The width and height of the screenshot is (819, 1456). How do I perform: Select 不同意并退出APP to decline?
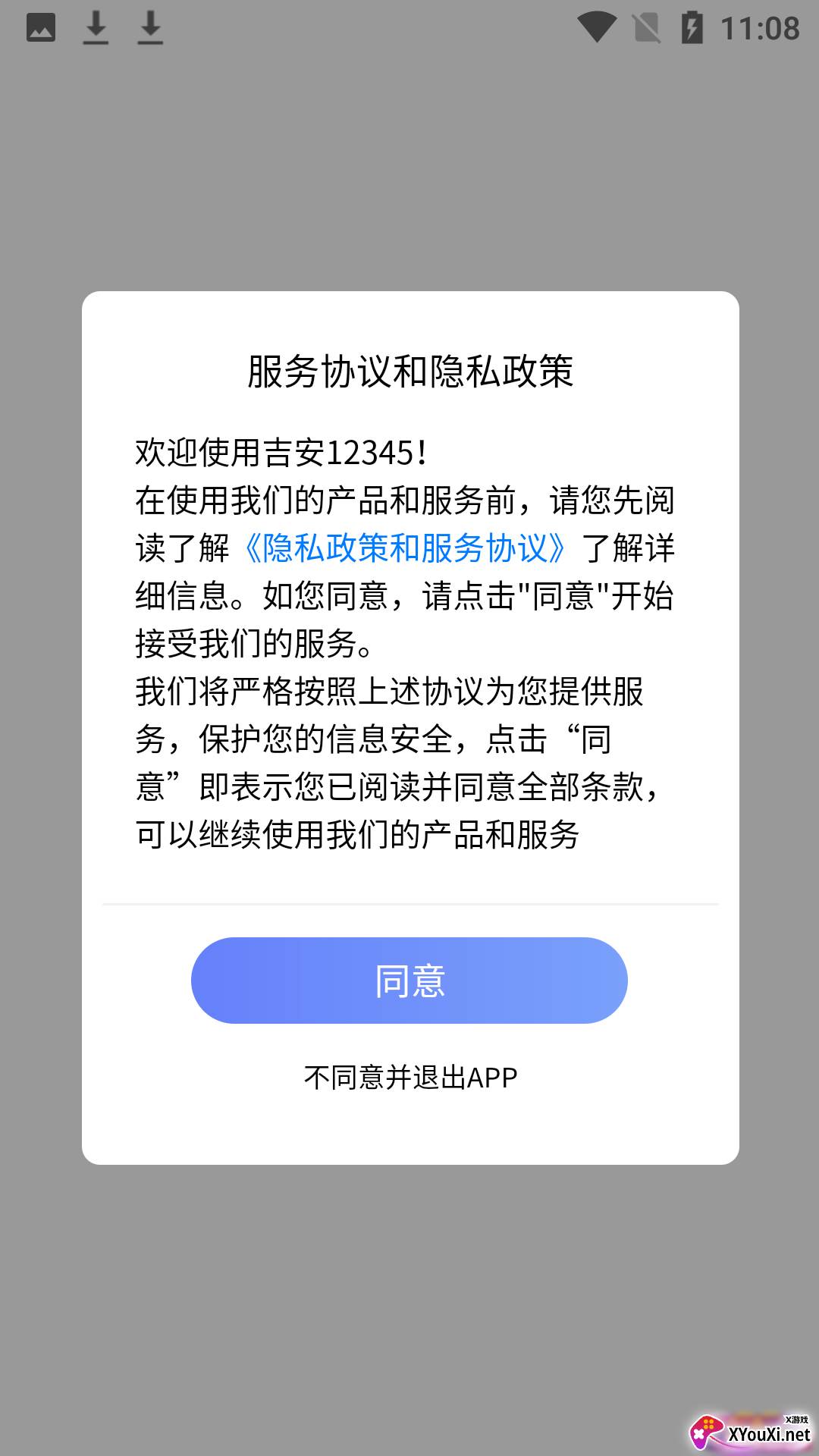pos(410,1077)
